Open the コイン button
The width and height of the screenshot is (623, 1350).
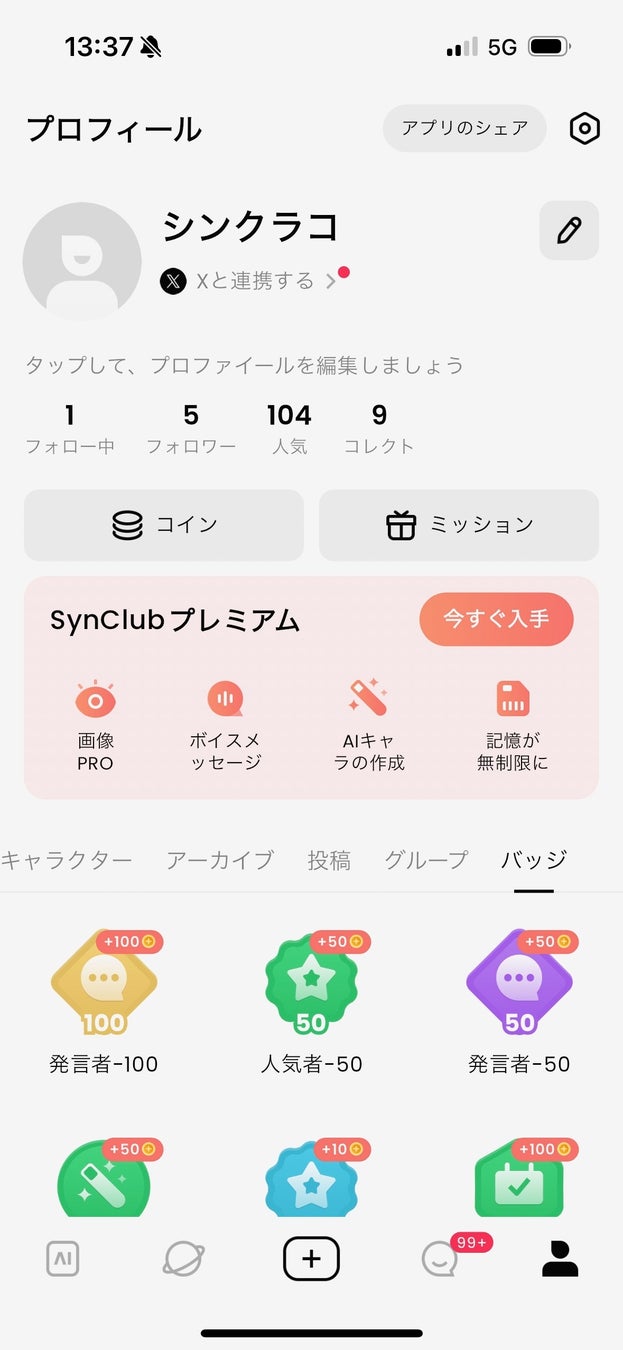point(164,525)
